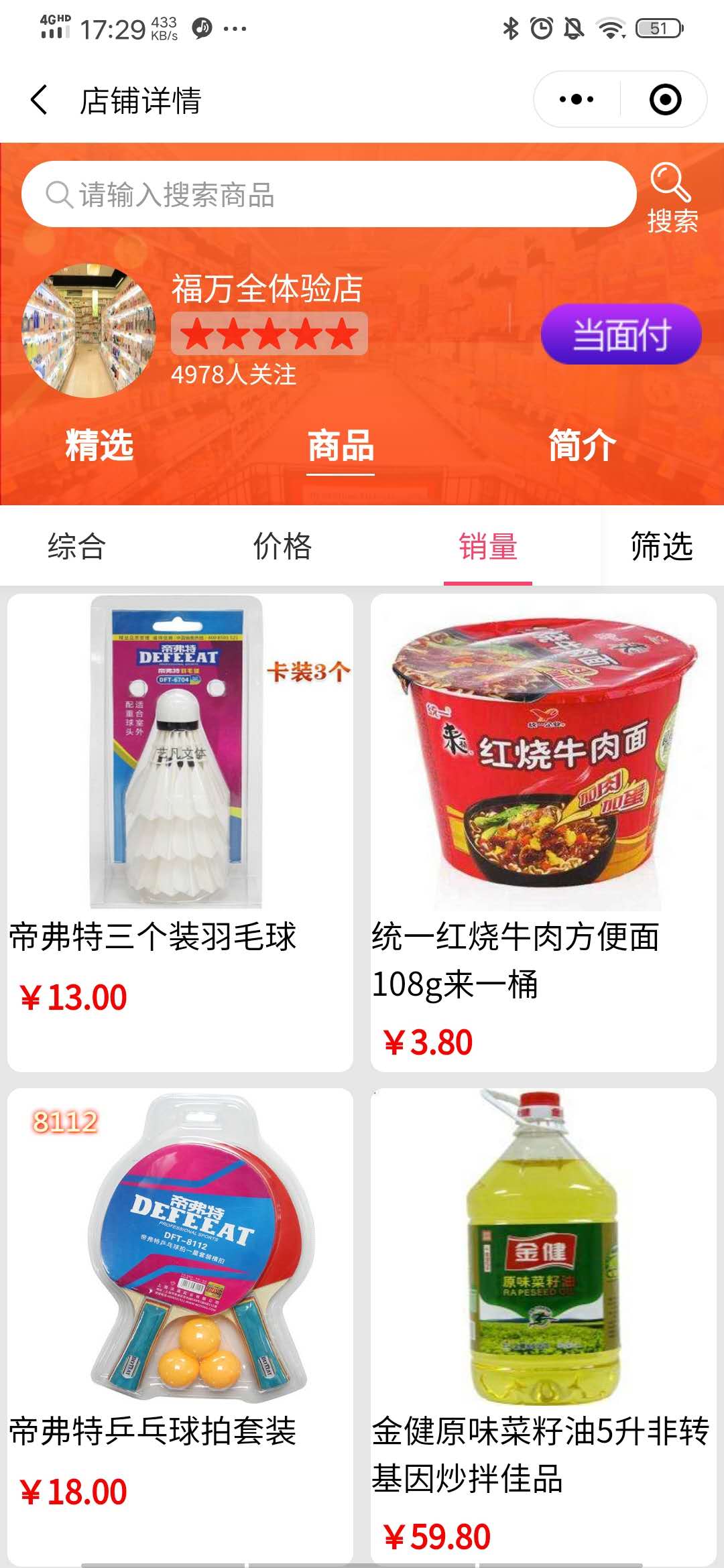The height and width of the screenshot is (1568, 724).
Task: Go back from the 店铺详情 page
Action: coord(39,100)
